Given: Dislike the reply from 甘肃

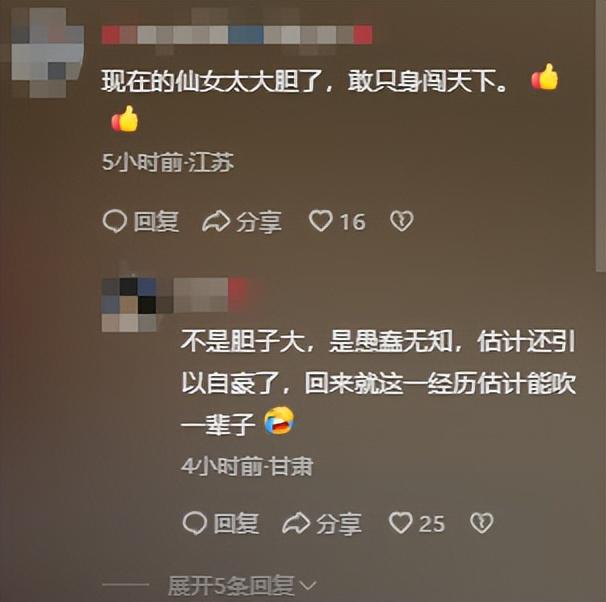Looking at the screenshot, I should click(x=482, y=522).
